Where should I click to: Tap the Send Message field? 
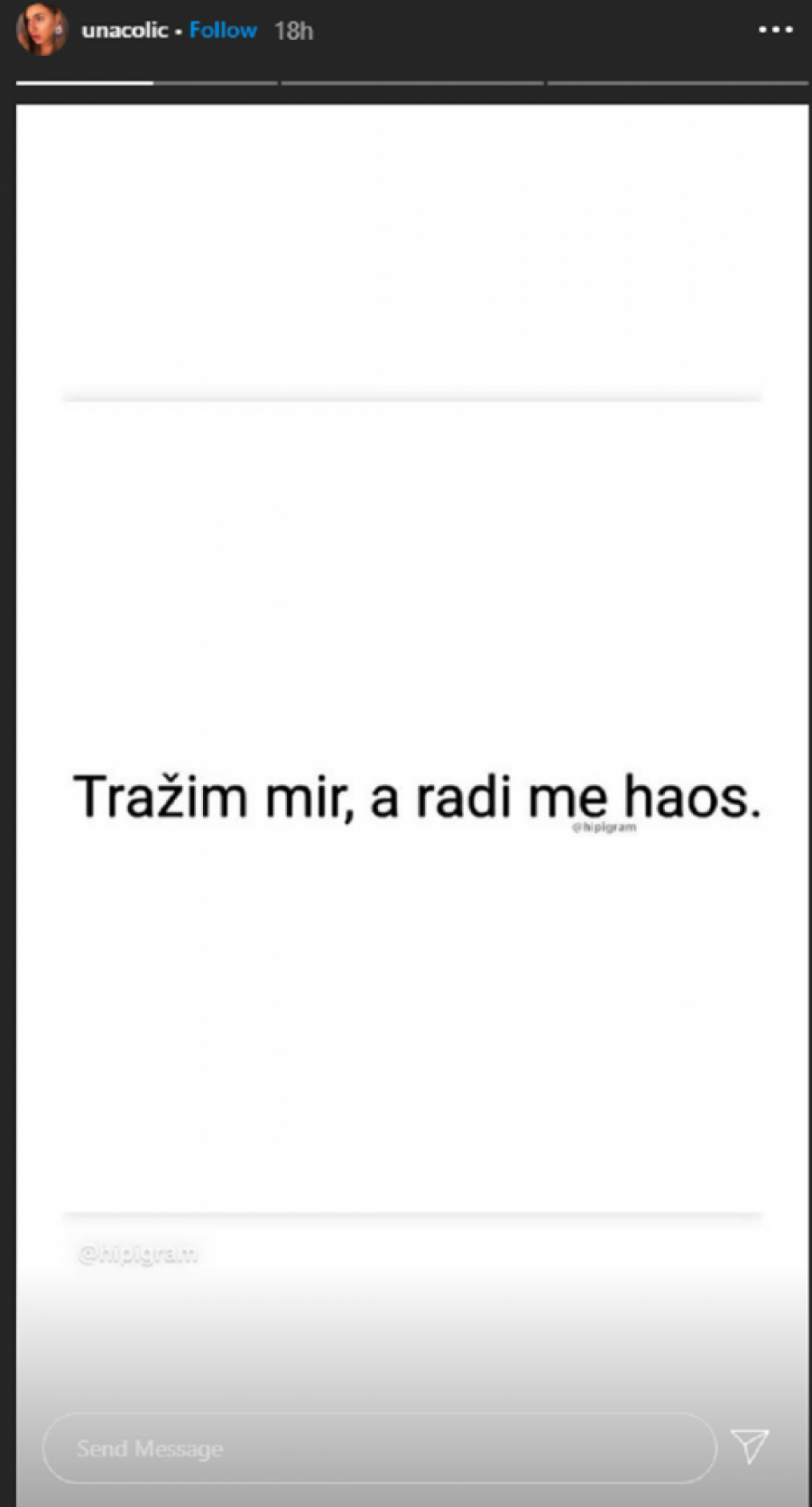pos(379,1448)
